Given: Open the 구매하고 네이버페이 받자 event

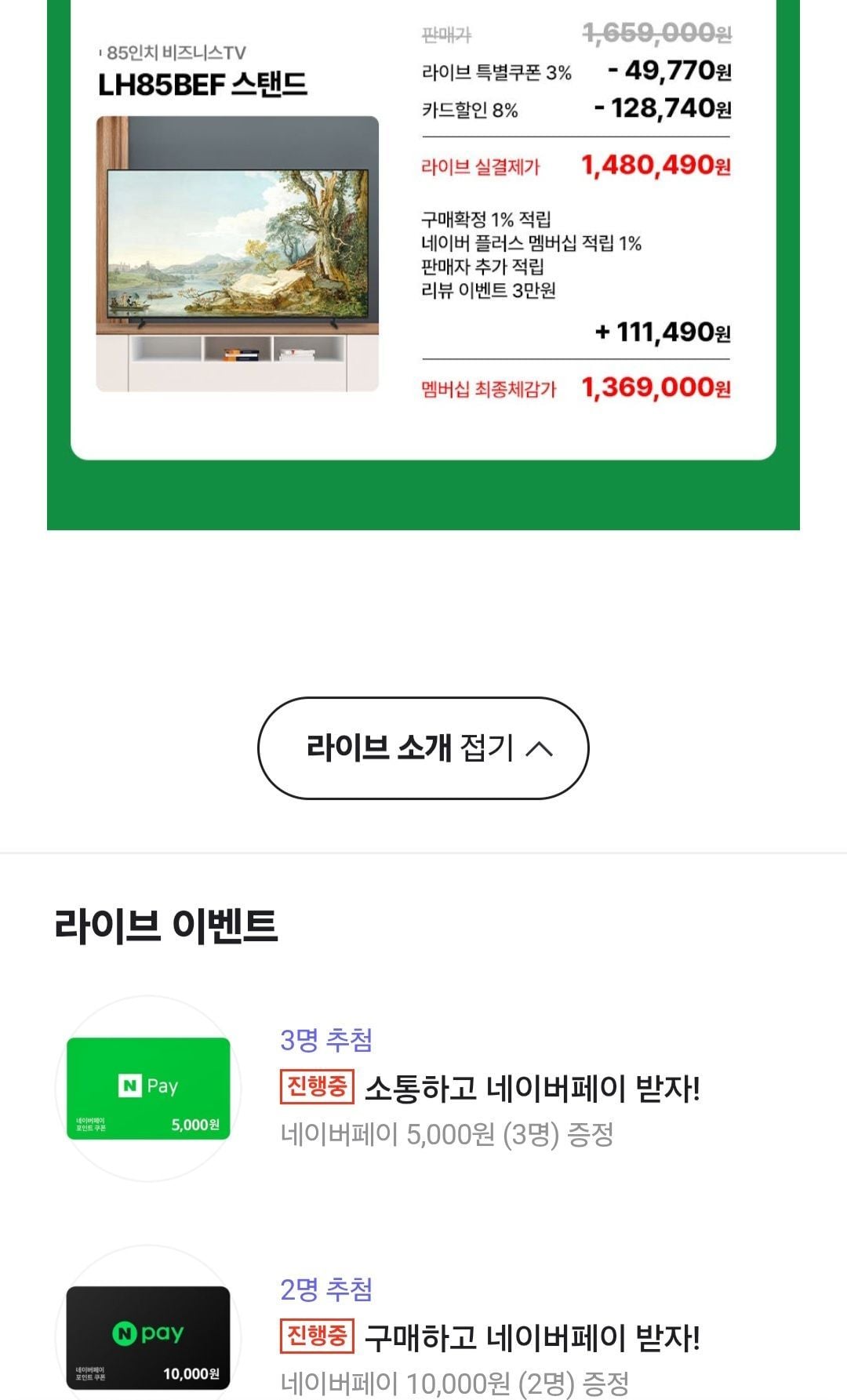Looking at the screenshot, I should click(532, 1337).
